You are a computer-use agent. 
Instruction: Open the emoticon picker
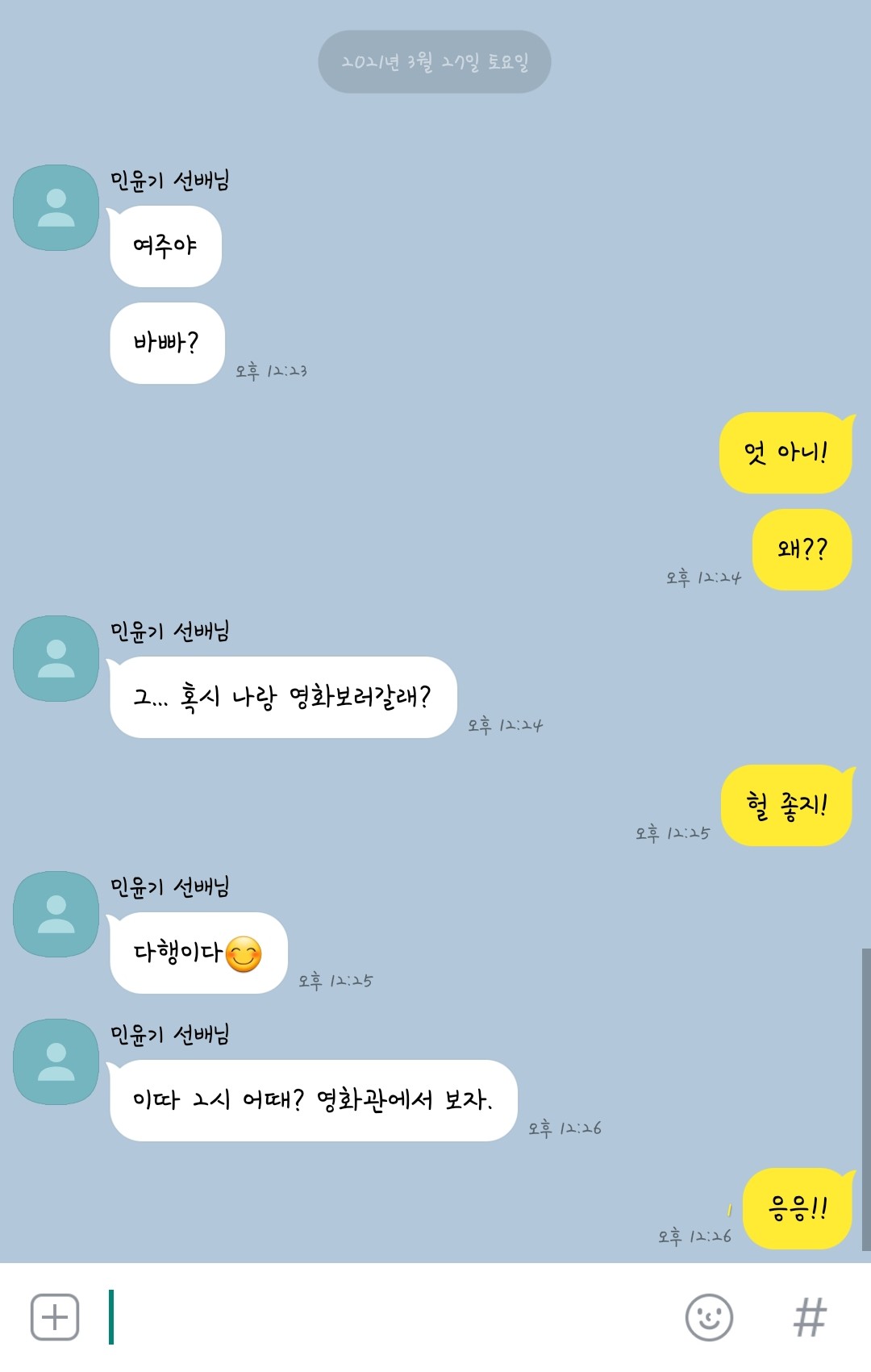pos(709,1317)
